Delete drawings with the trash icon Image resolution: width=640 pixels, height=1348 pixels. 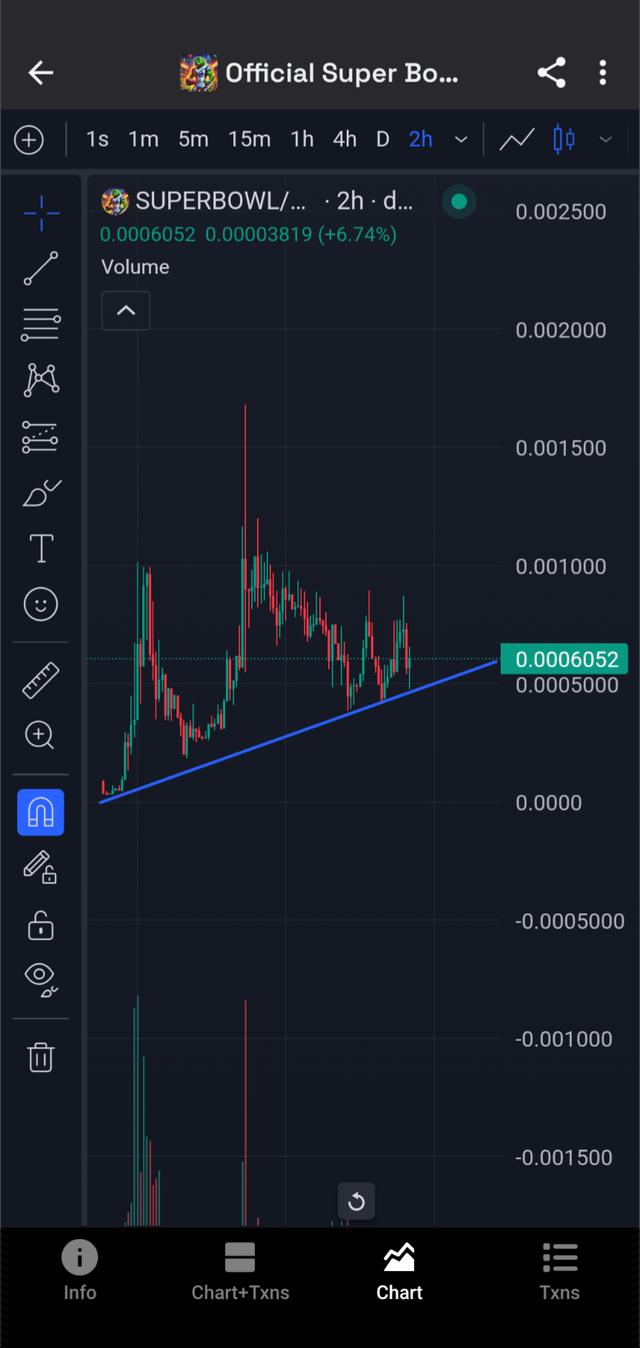pos(41,1057)
